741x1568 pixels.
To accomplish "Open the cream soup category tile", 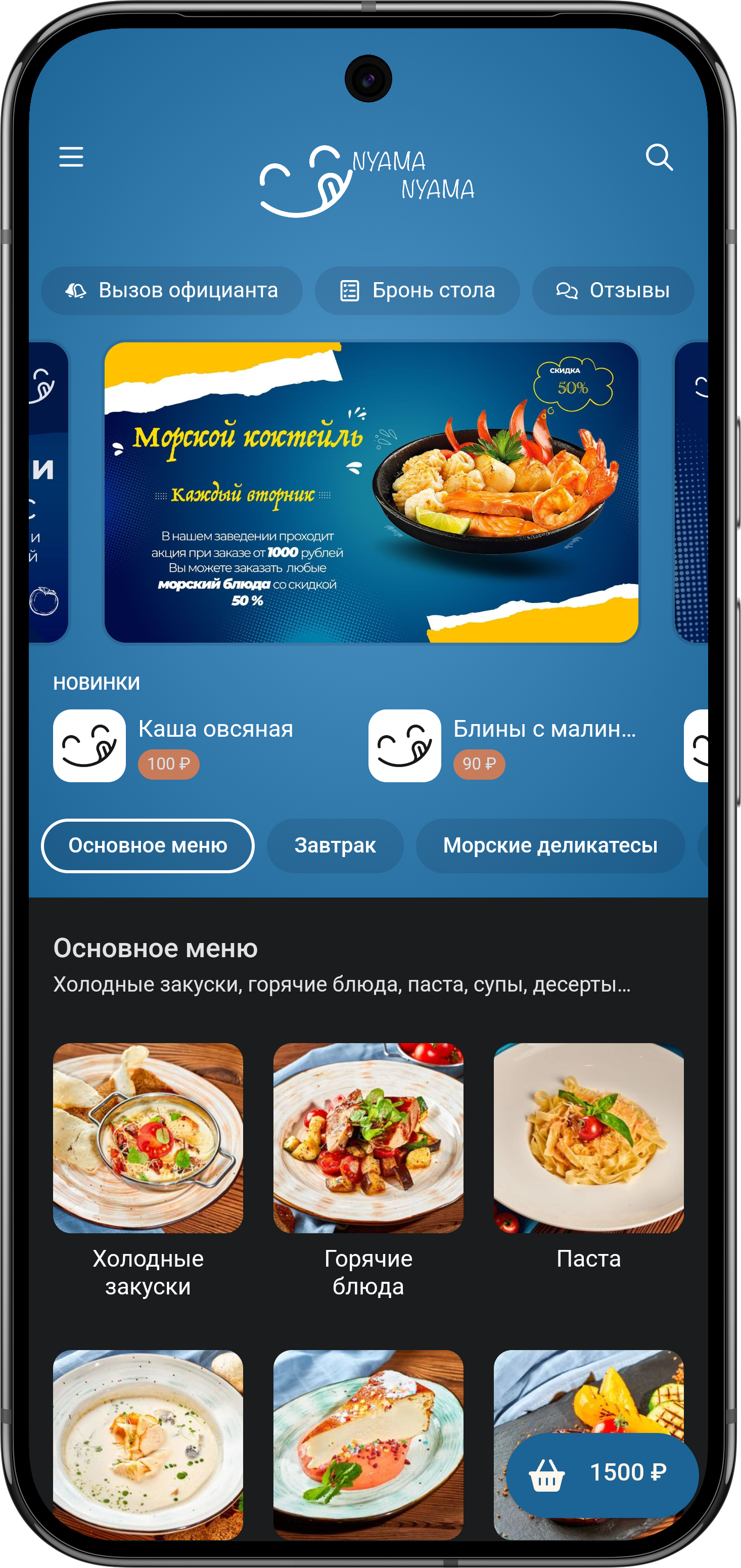I will 148,1443.
